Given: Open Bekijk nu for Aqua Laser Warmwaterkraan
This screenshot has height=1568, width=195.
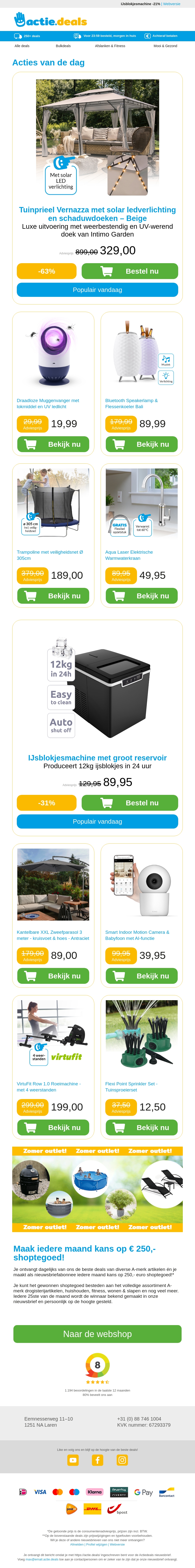Looking at the screenshot, I should coord(142,596).
